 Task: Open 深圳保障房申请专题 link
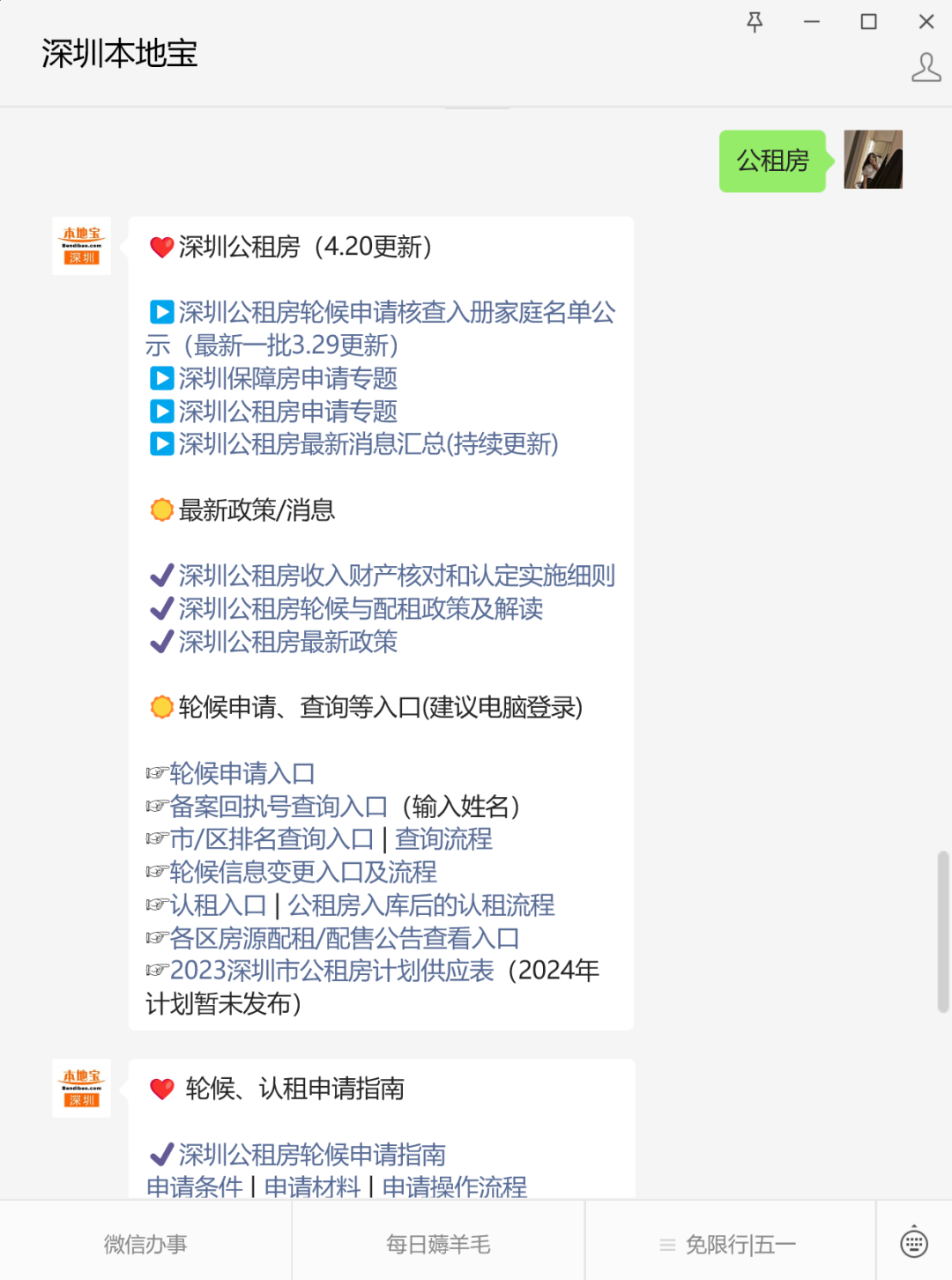click(287, 379)
